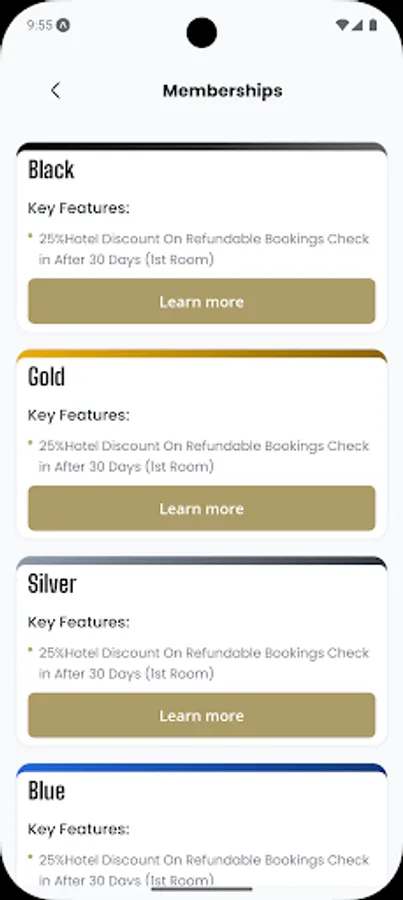Open Learn more for the Gold membership
The width and height of the screenshot is (403, 900).
[x=202, y=509]
